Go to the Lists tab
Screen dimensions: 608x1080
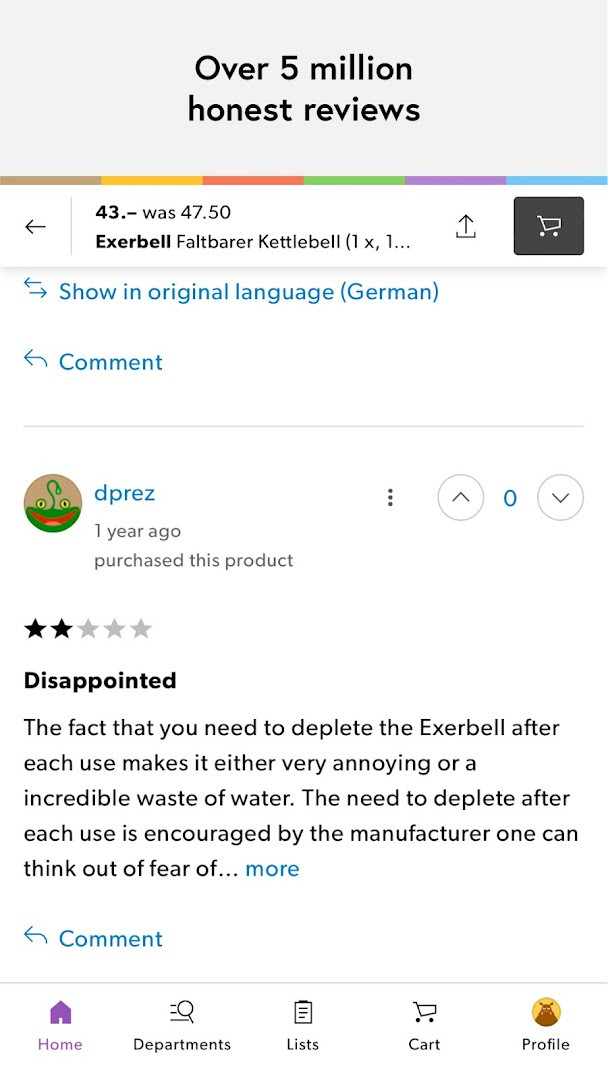tap(303, 1026)
